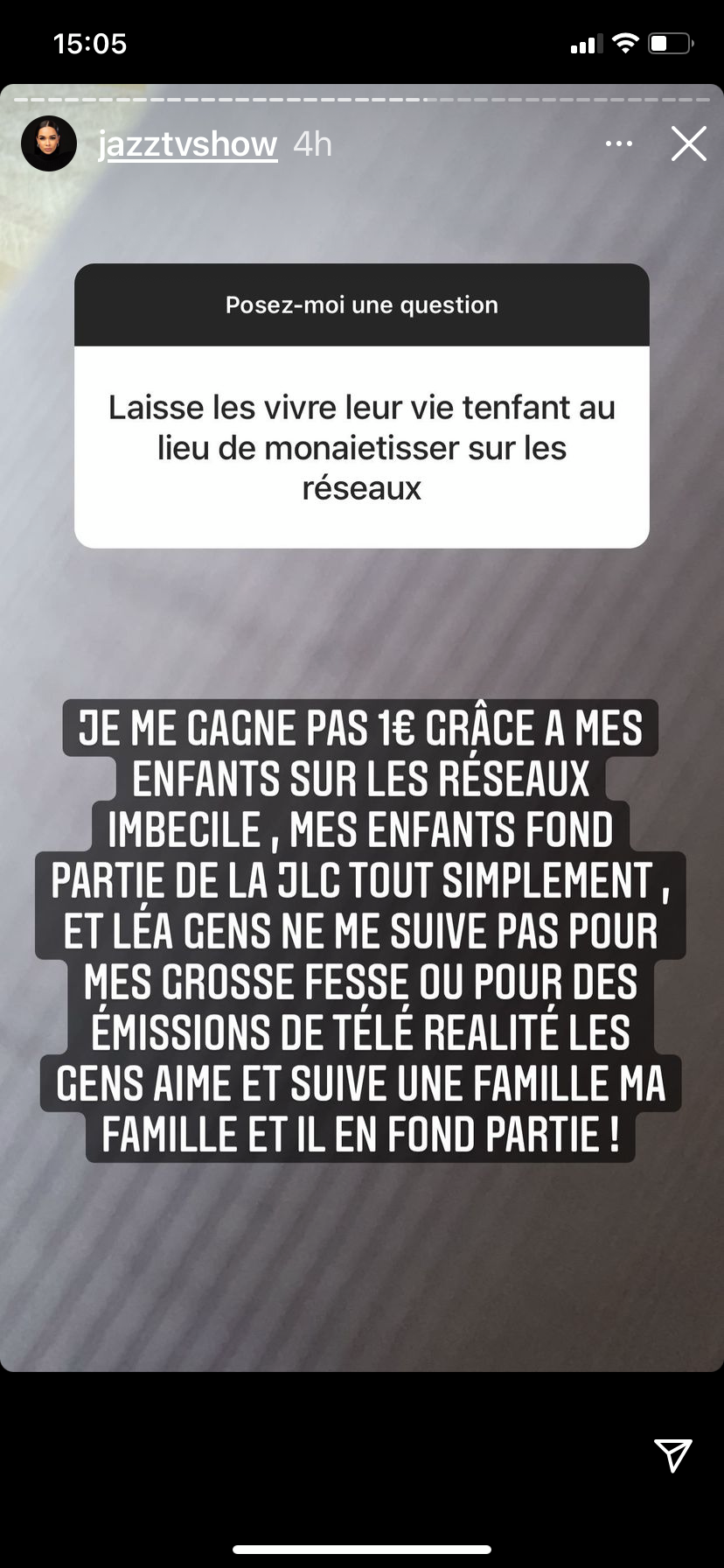Open the jazztvshow profile link

(187, 143)
